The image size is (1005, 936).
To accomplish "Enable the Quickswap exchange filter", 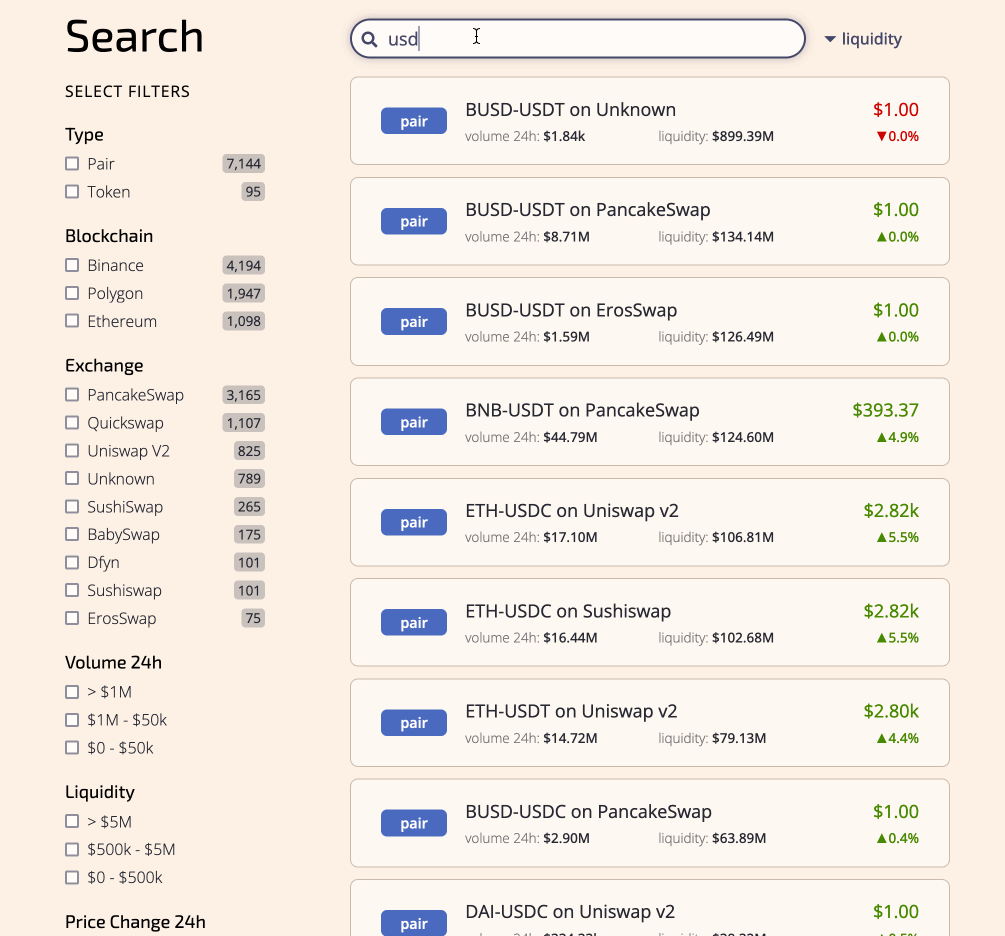I will [72, 423].
